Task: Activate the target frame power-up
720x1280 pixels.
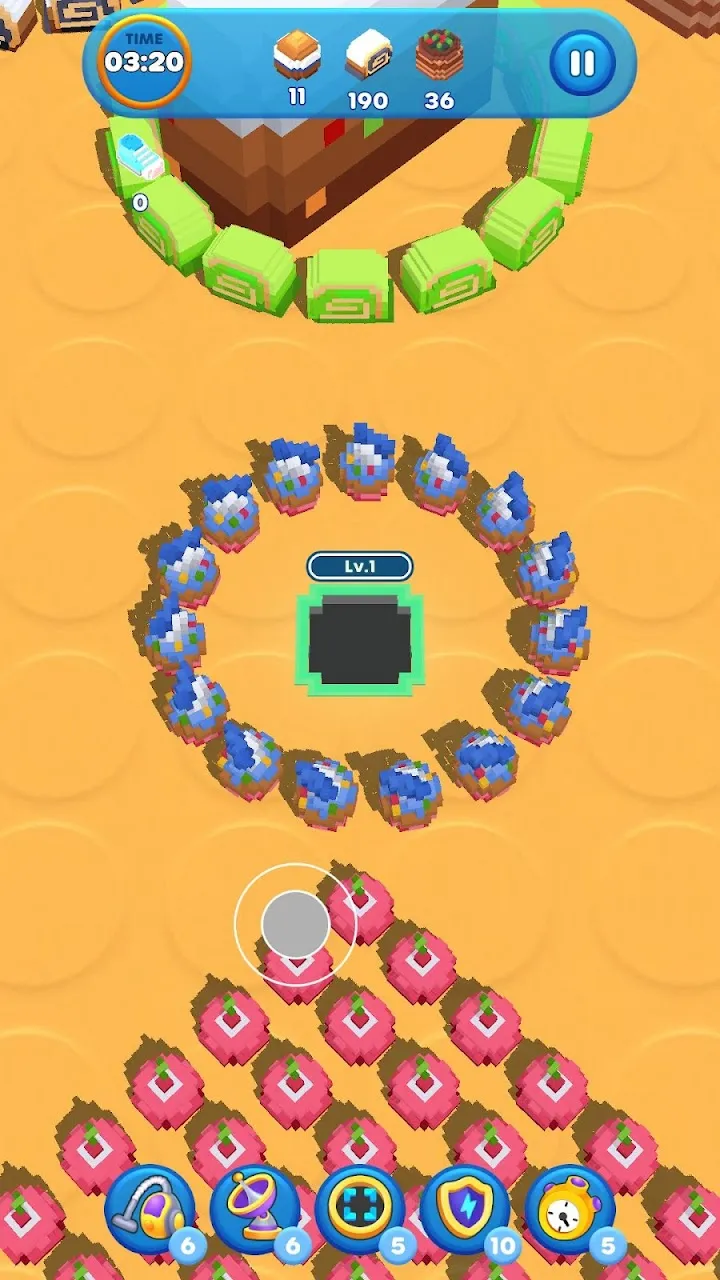Action: [x=359, y=1209]
